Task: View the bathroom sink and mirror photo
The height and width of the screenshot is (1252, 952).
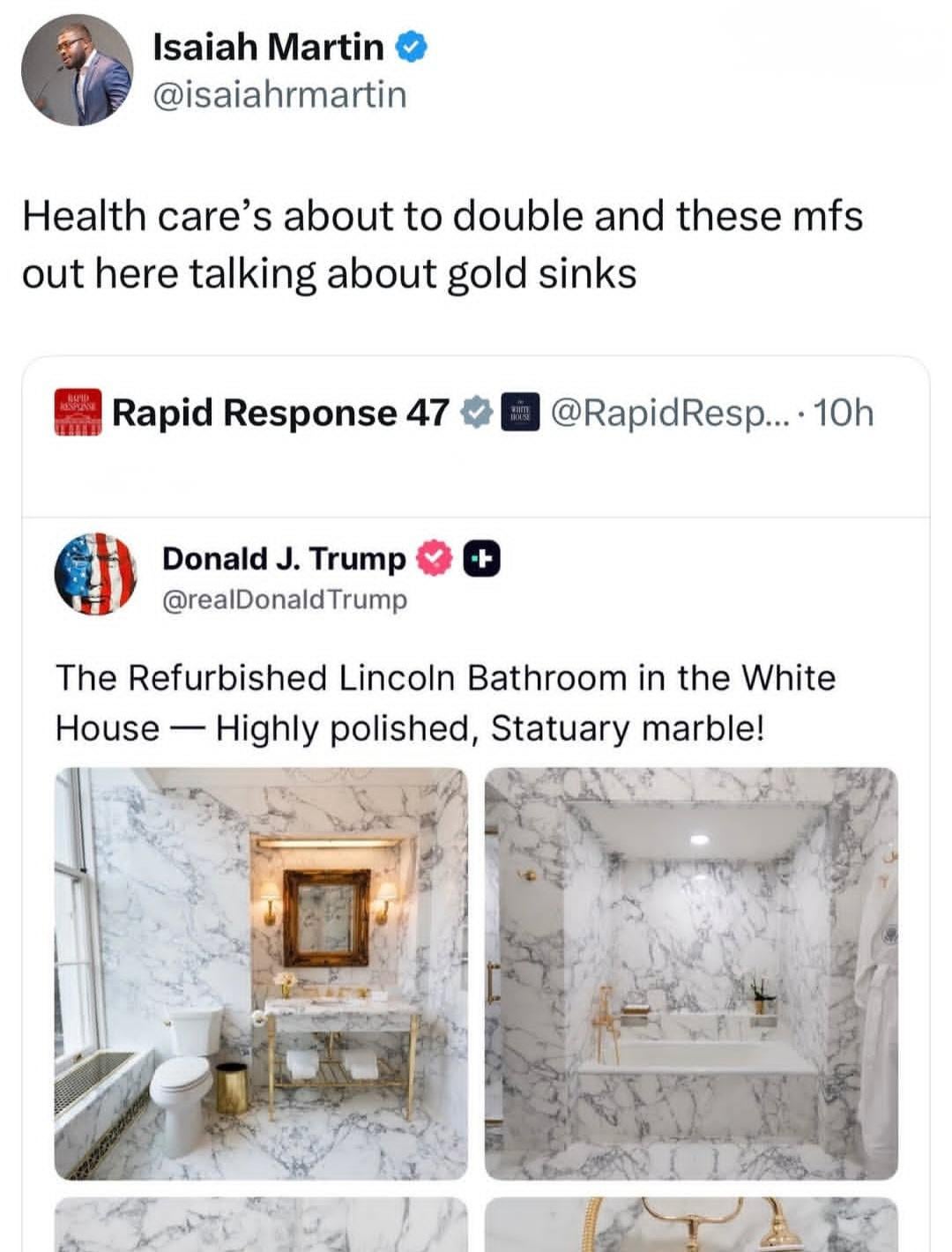Action: pos(261,973)
